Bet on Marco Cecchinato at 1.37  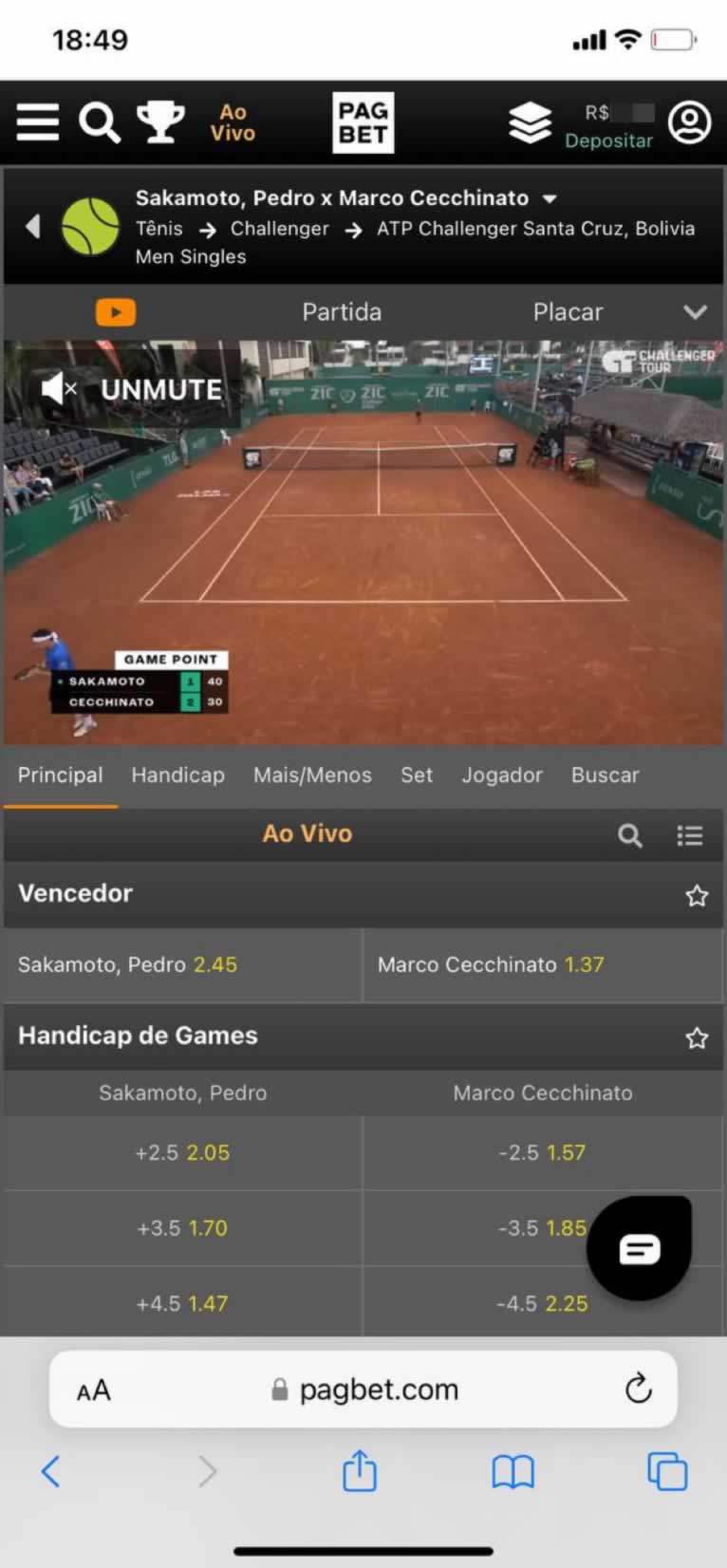[x=543, y=964]
